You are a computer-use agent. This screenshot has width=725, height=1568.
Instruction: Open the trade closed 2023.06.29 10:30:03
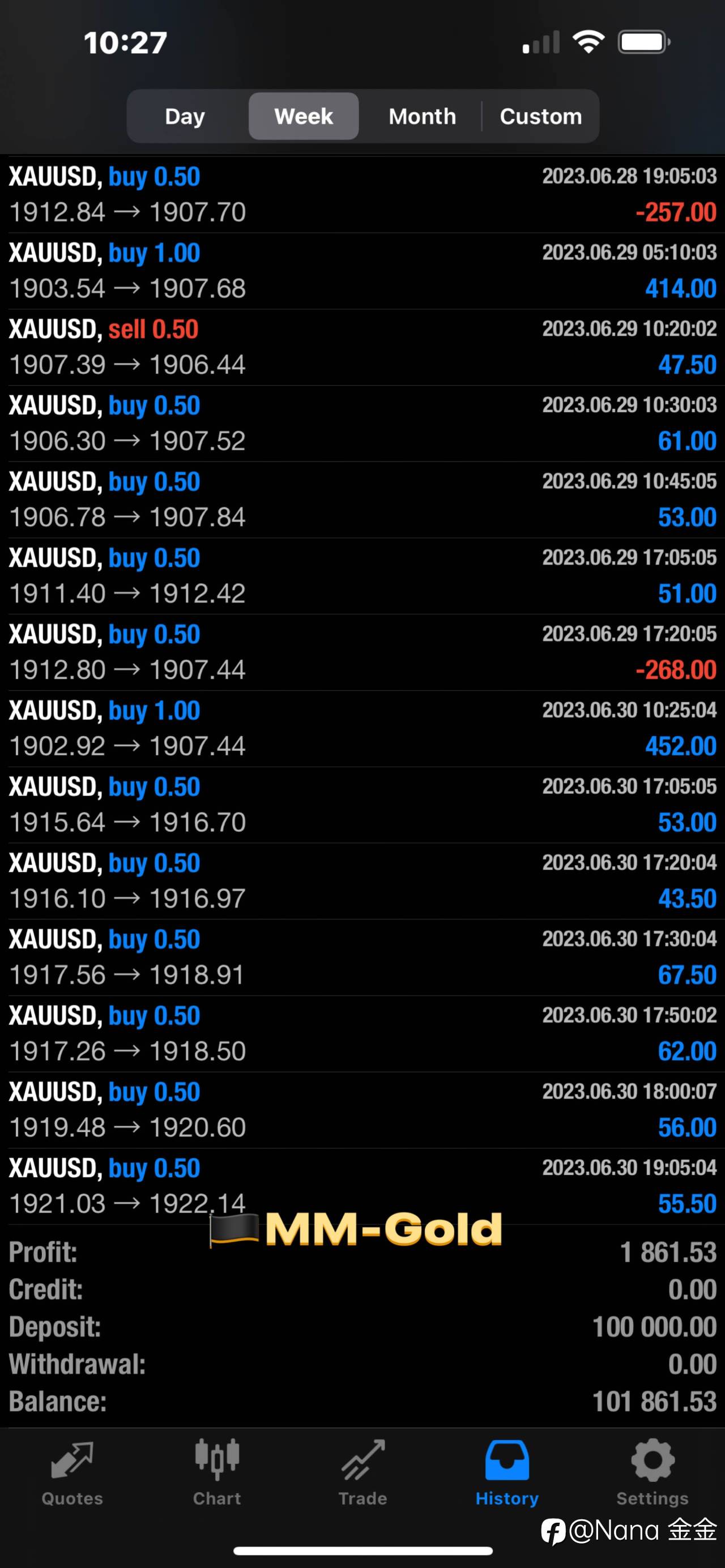362,423
